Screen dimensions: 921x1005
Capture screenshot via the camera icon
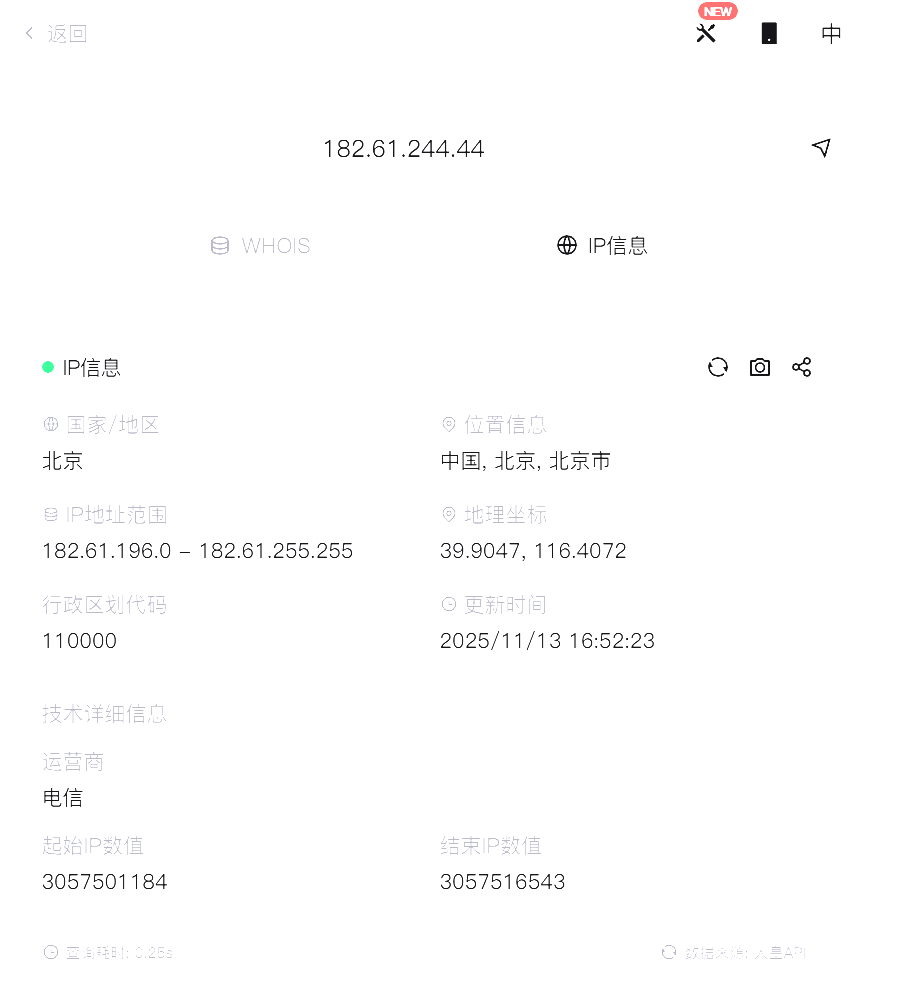click(759, 367)
